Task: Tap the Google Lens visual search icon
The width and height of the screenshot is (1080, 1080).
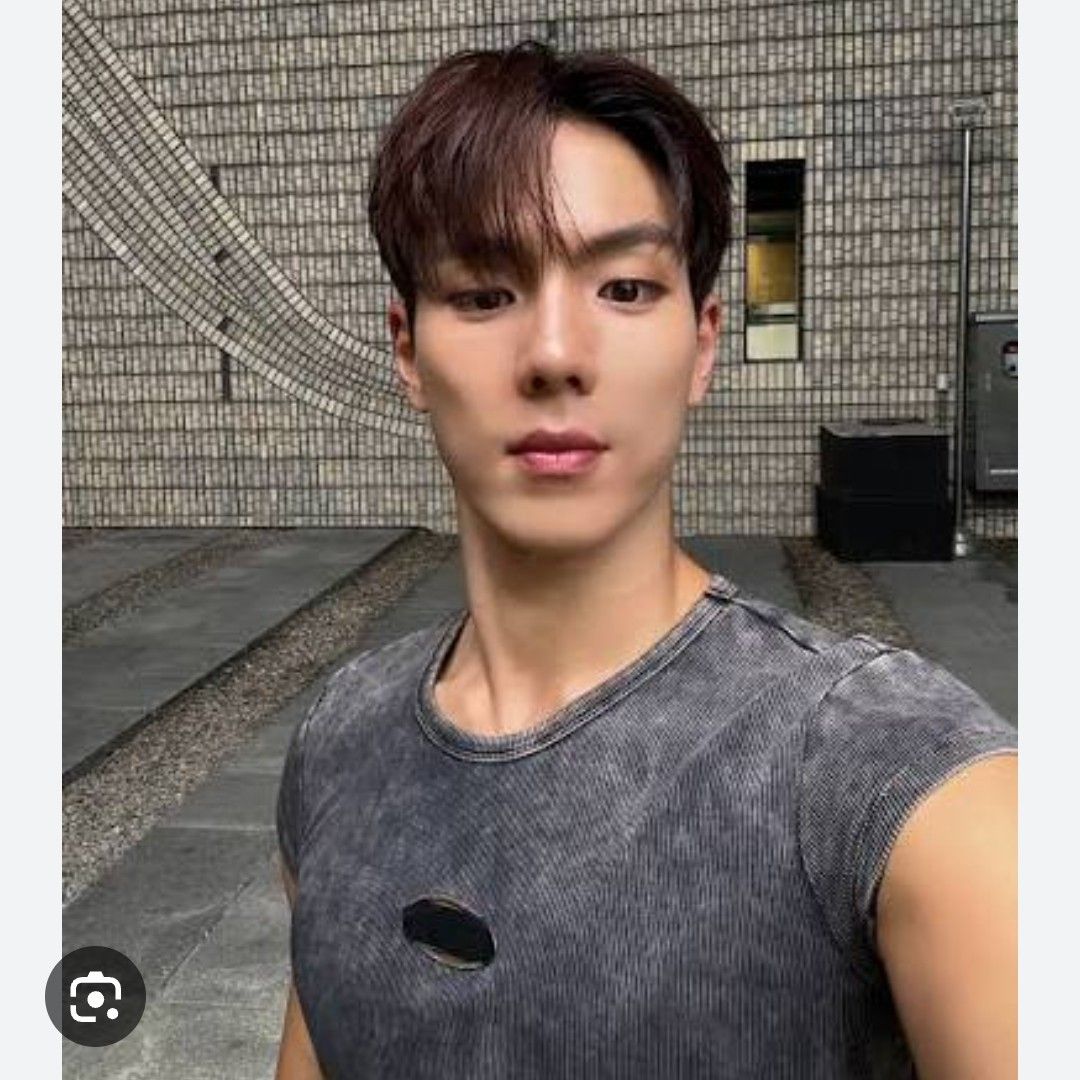Action: pos(95,996)
